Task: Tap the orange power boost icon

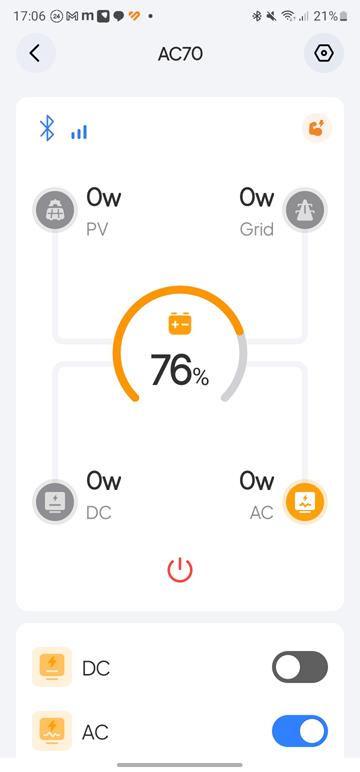Action: tap(317, 129)
